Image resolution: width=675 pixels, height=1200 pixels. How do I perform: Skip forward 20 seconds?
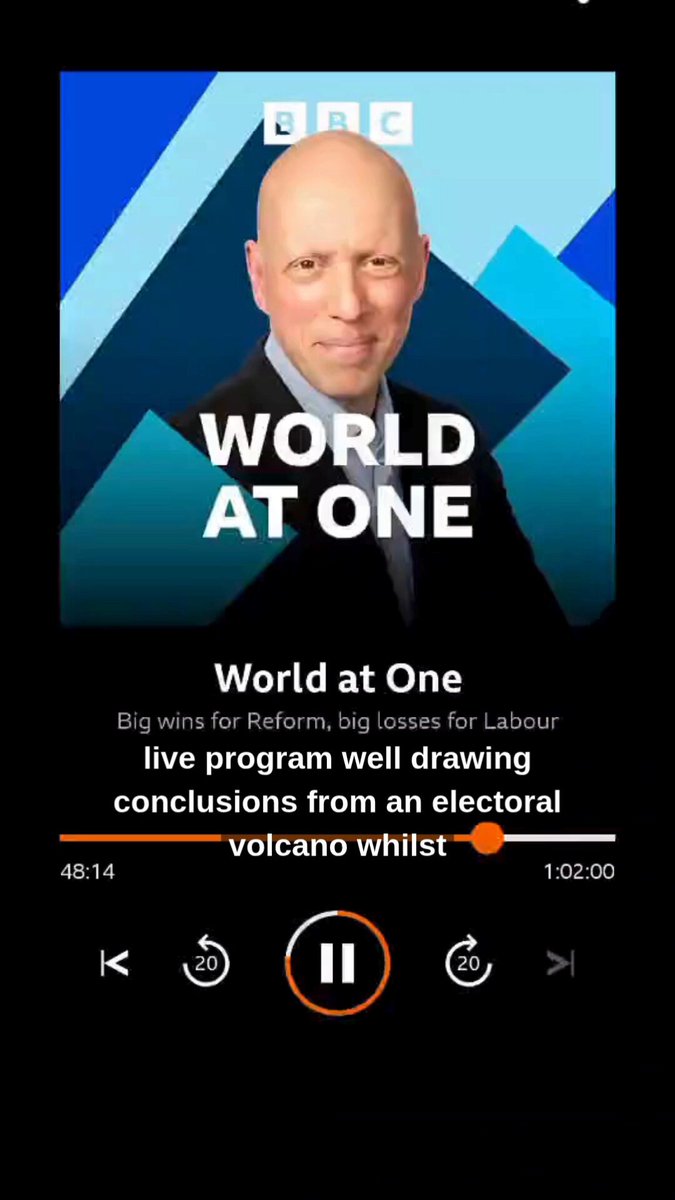468,962
